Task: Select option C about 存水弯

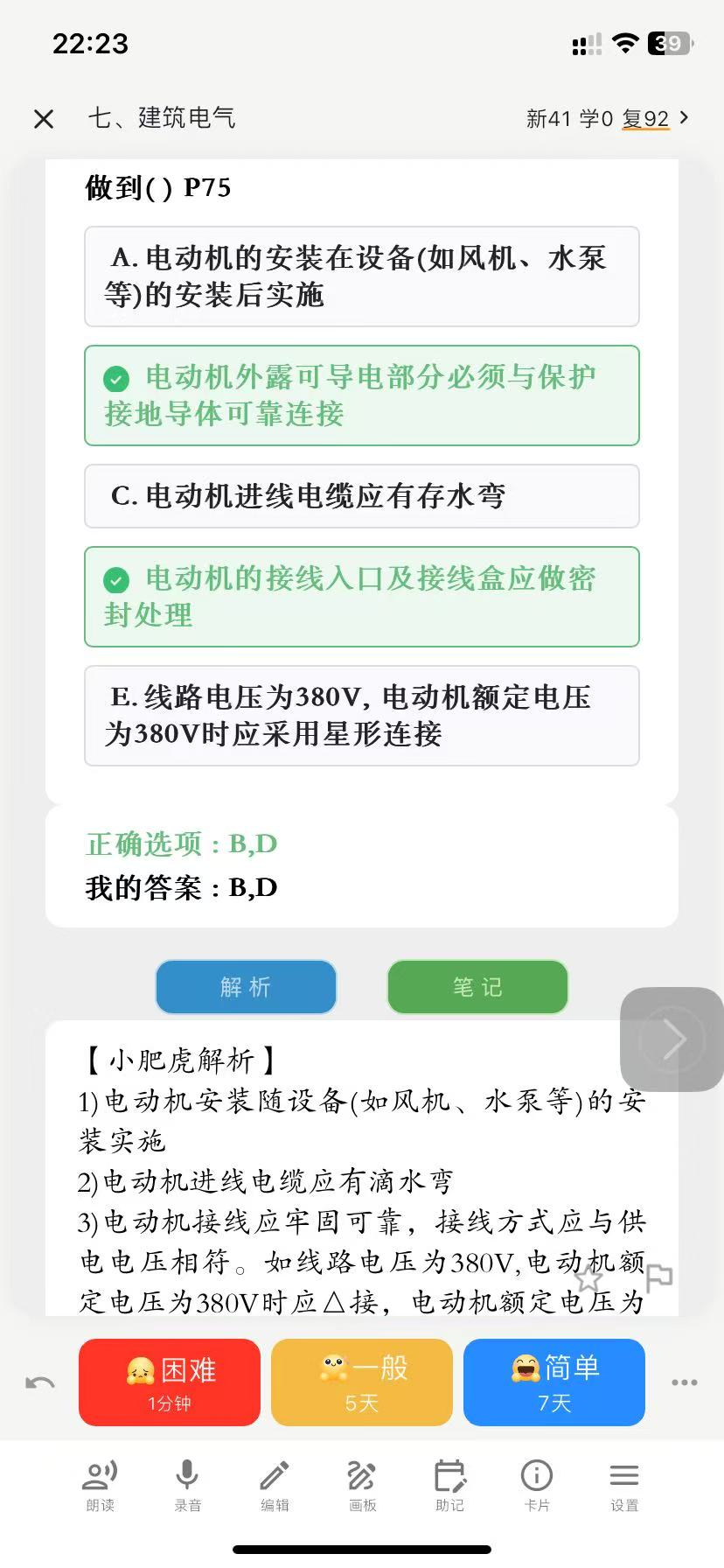Action: pos(362,496)
